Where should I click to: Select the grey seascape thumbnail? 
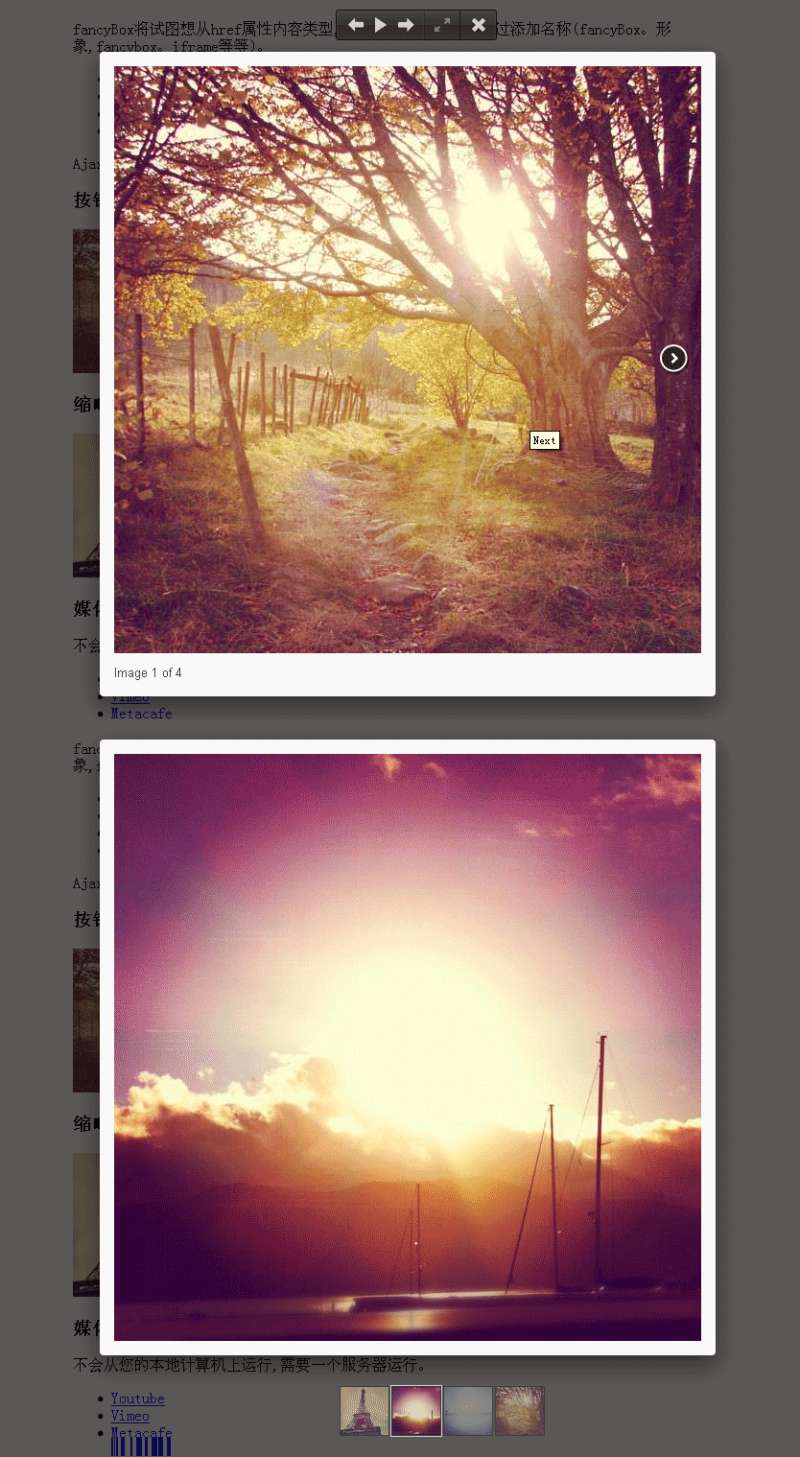pyautogui.click(x=468, y=1410)
